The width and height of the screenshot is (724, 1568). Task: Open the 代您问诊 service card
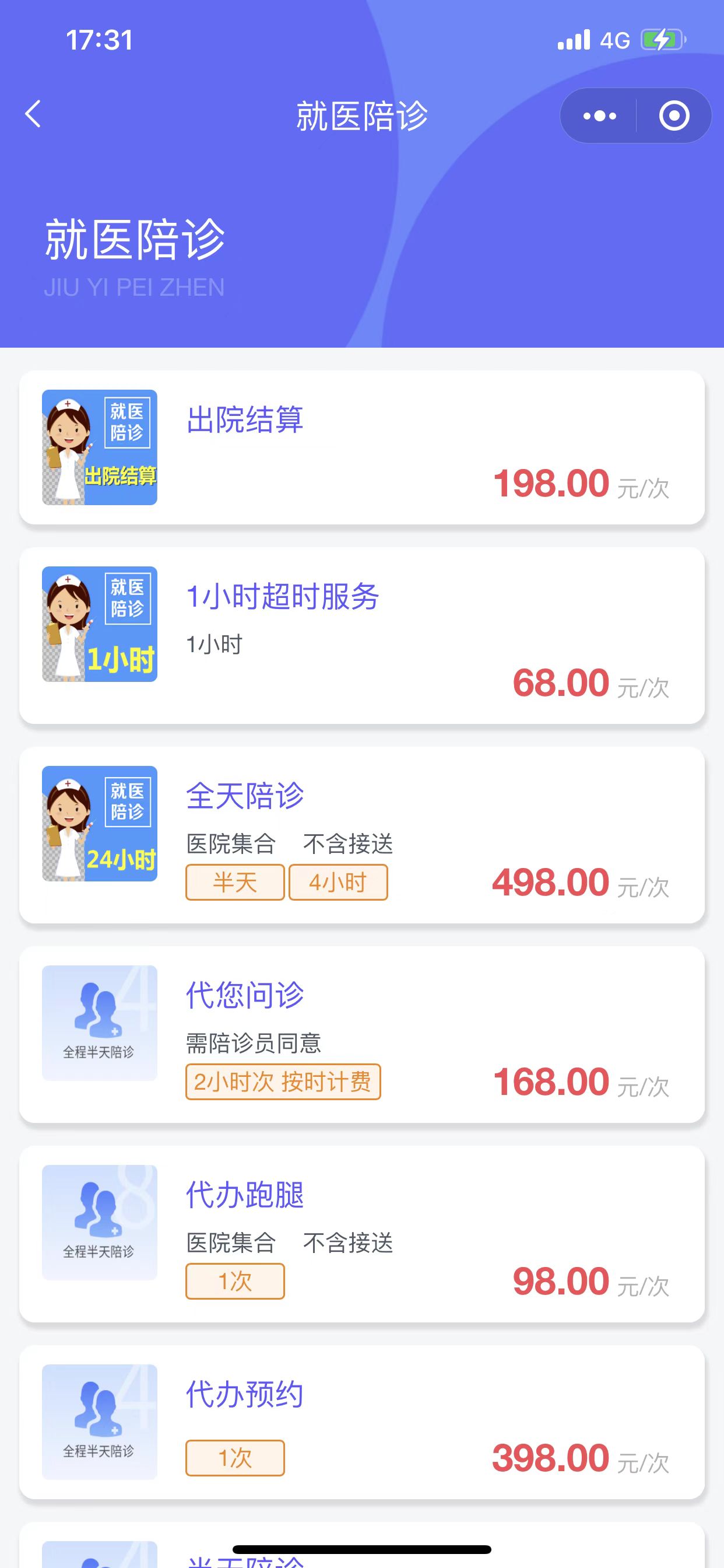tap(361, 1034)
